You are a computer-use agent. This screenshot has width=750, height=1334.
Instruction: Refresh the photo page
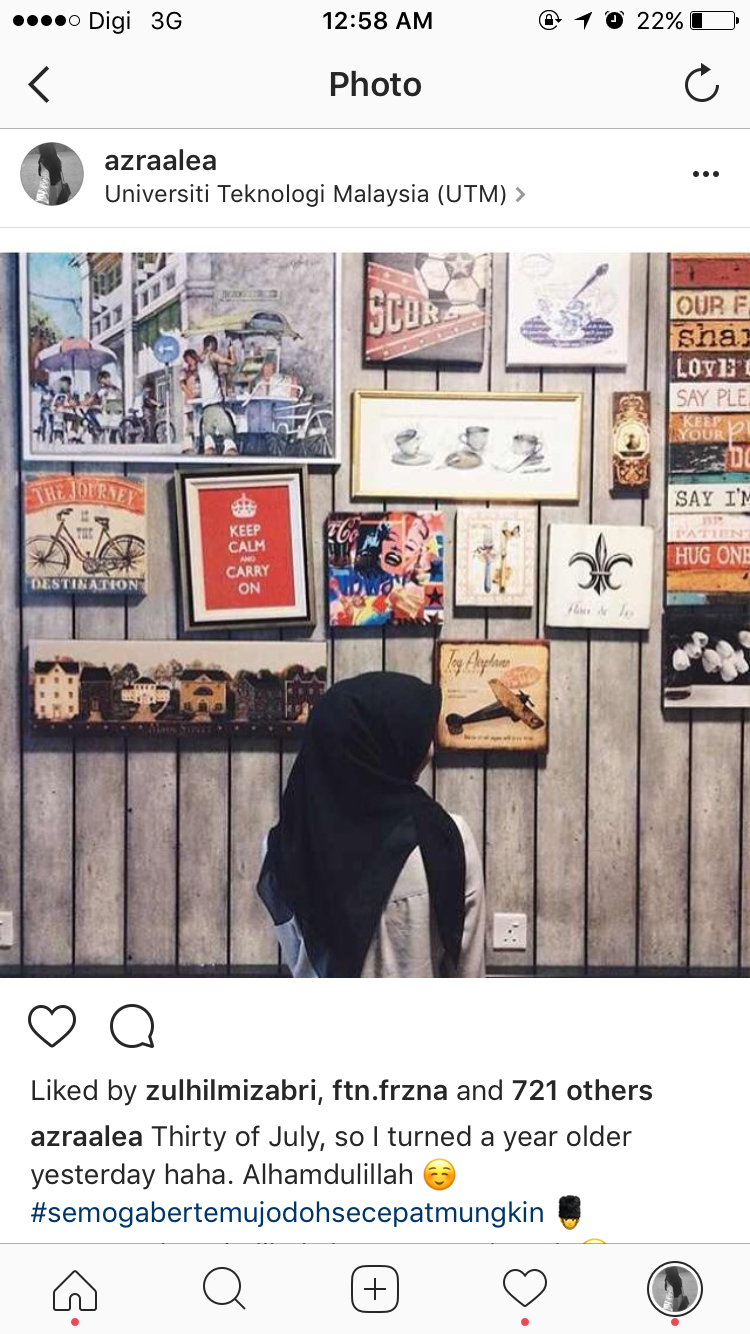tap(702, 84)
